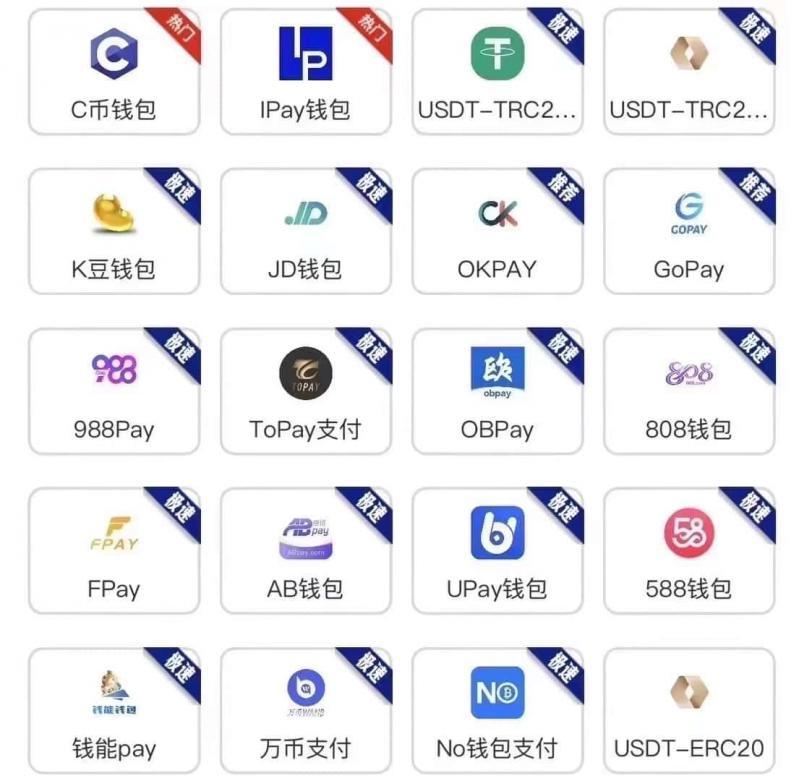Pick the USDT-ERC20 option
The height and width of the screenshot is (781, 800).
point(689,711)
